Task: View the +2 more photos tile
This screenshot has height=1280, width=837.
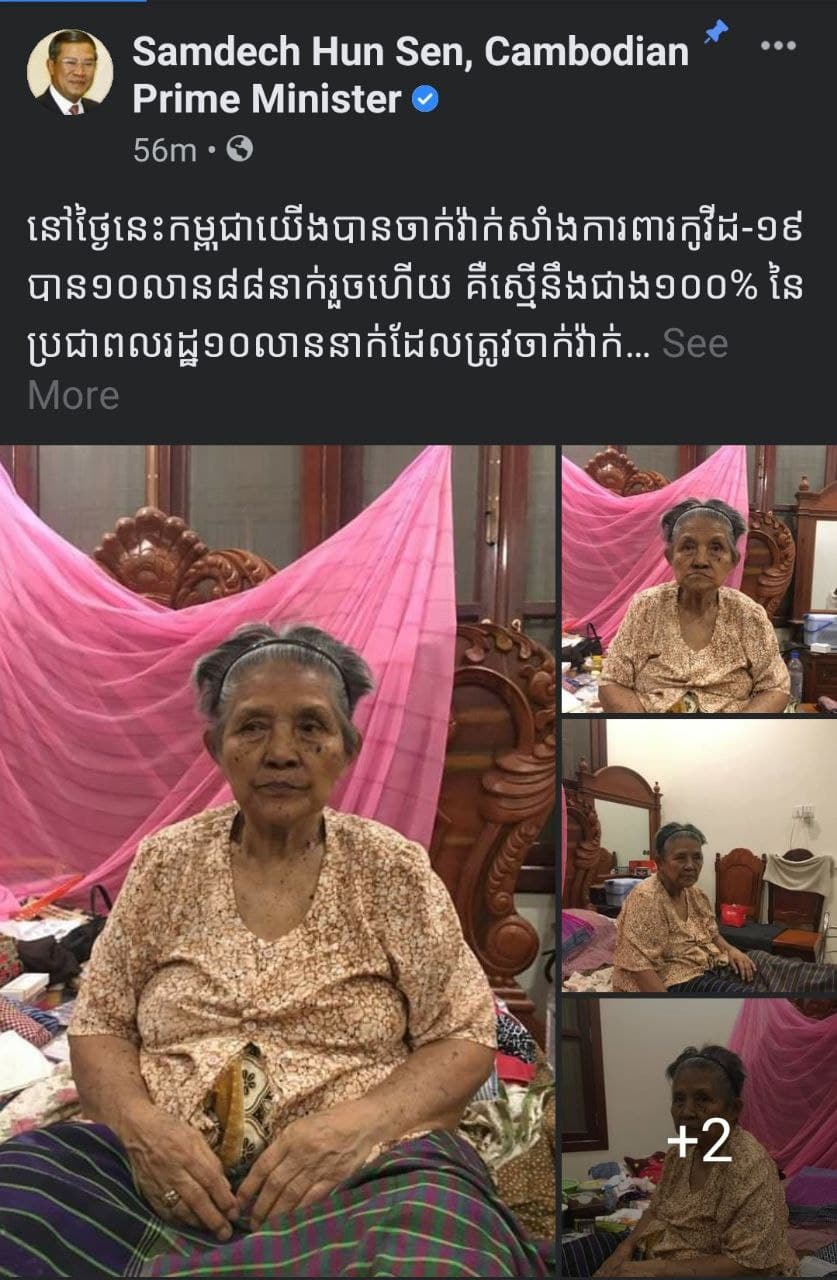Action: (699, 1138)
